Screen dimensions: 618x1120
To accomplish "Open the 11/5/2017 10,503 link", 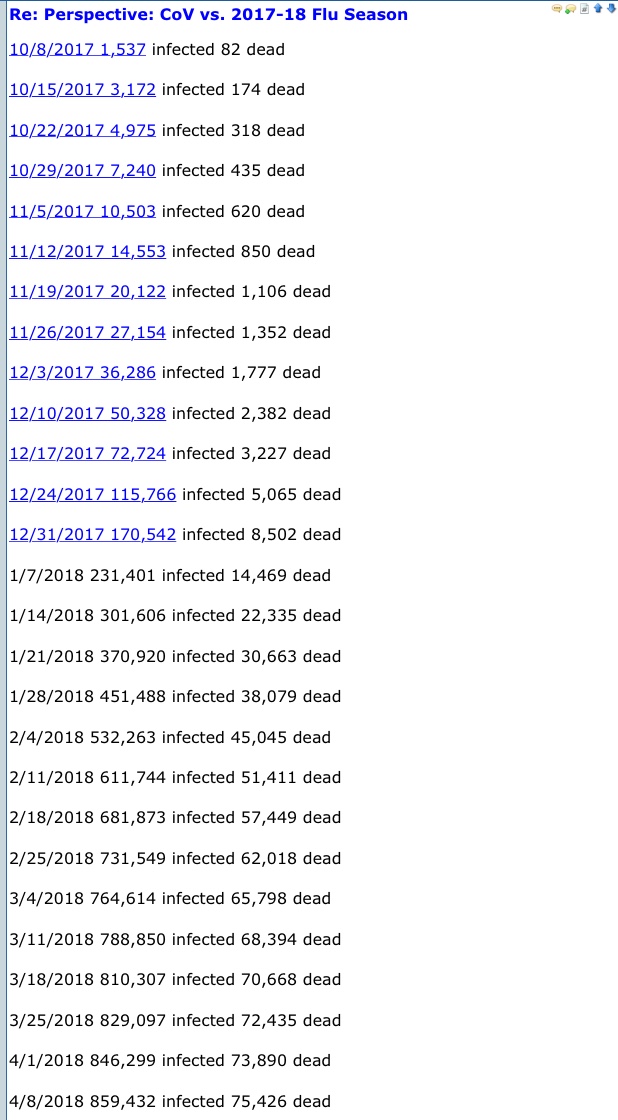I will [x=82, y=211].
